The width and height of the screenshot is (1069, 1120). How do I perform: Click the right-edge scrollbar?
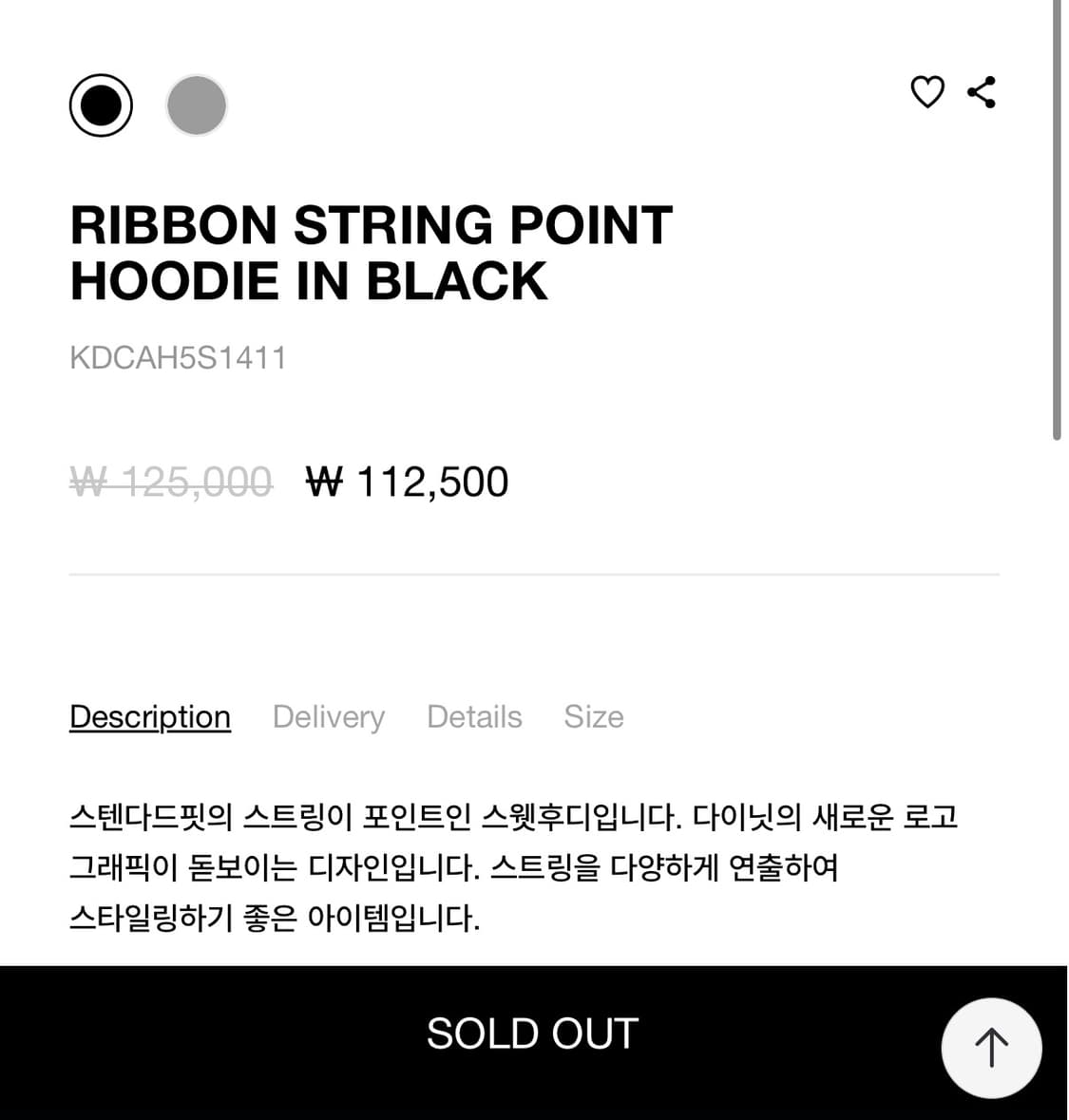tap(1058, 218)
